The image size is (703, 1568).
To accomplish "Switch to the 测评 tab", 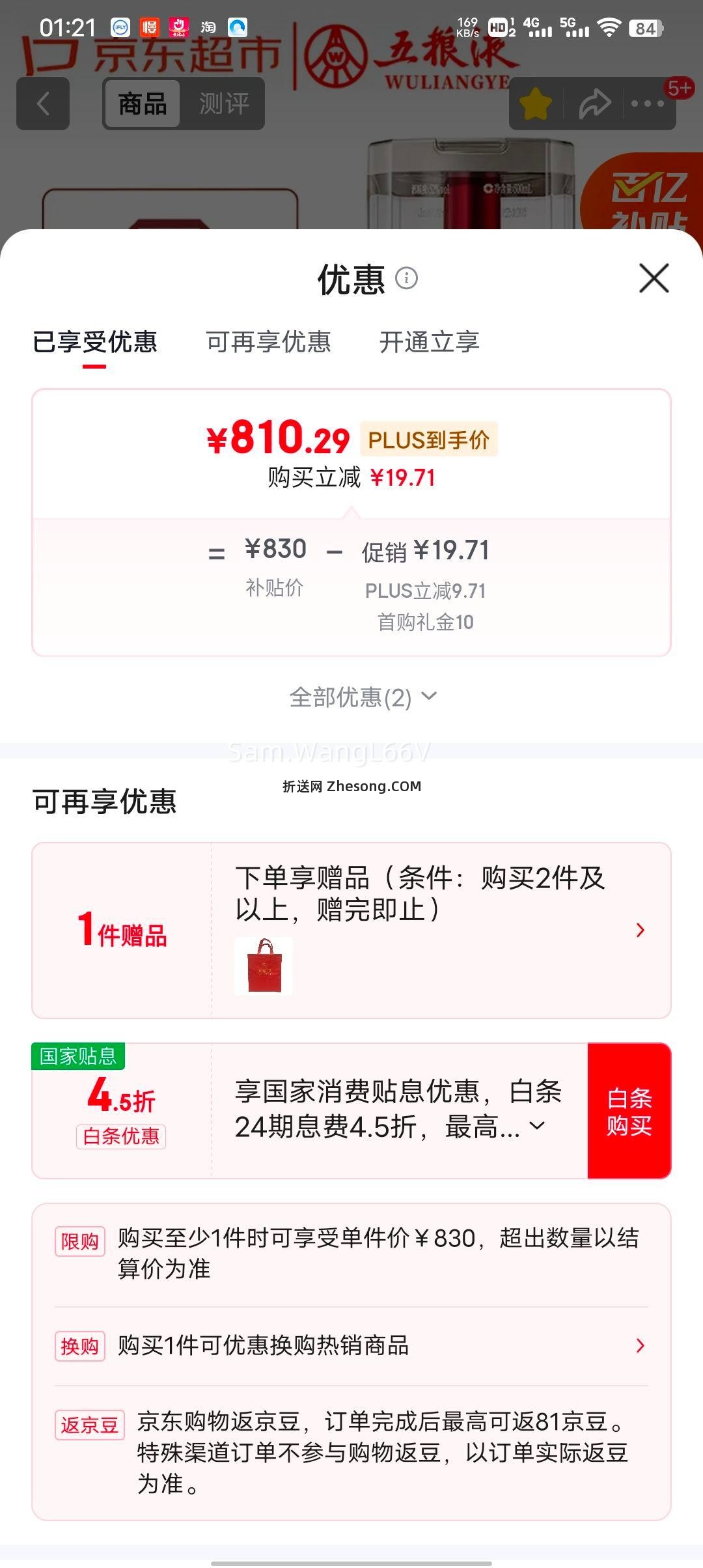I will (x=225, y=104).
